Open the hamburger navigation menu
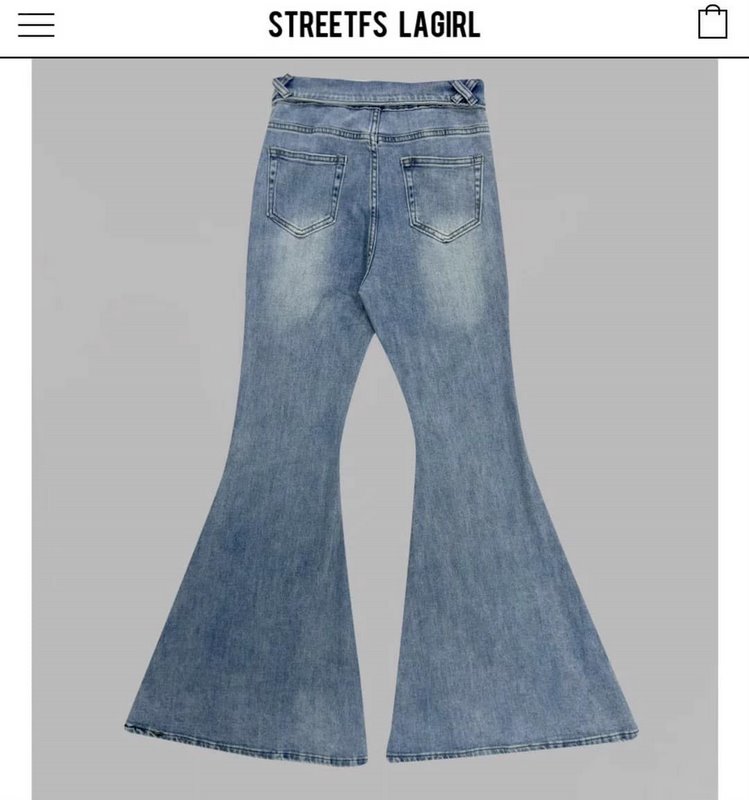749x800 pixels. coord(36,25)
